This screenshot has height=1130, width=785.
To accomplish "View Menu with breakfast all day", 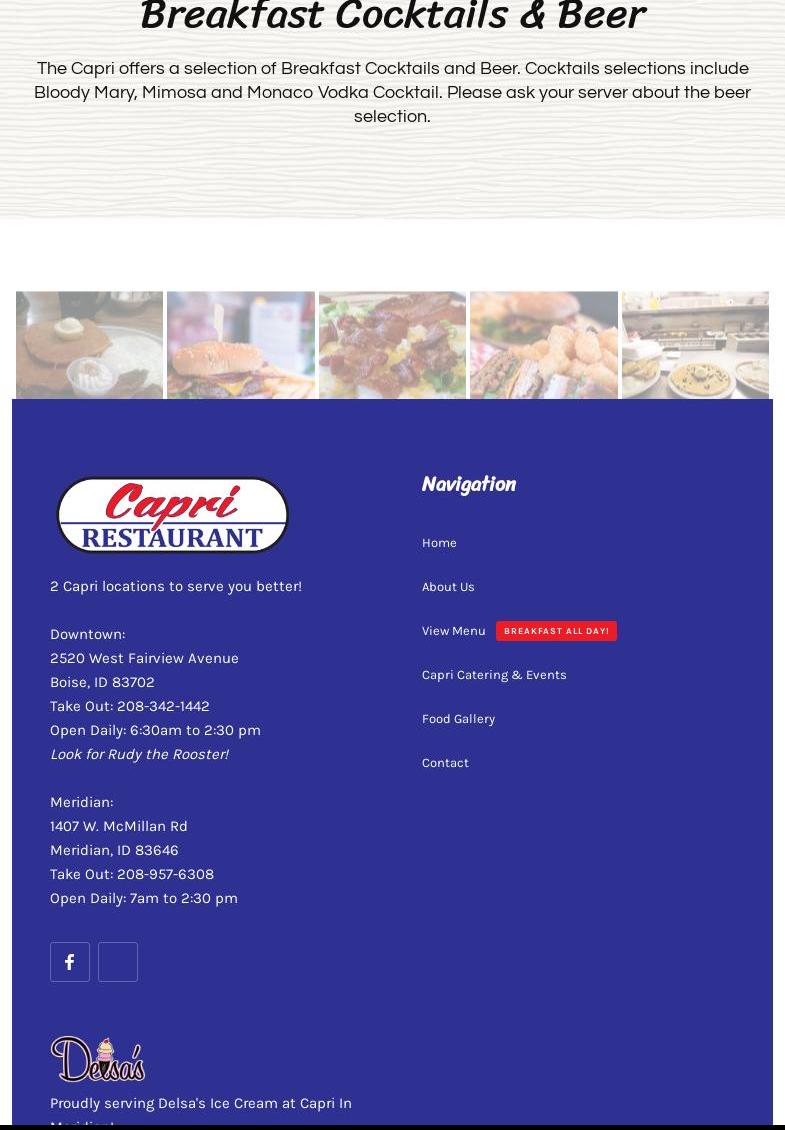I will [x=454, y=631].
